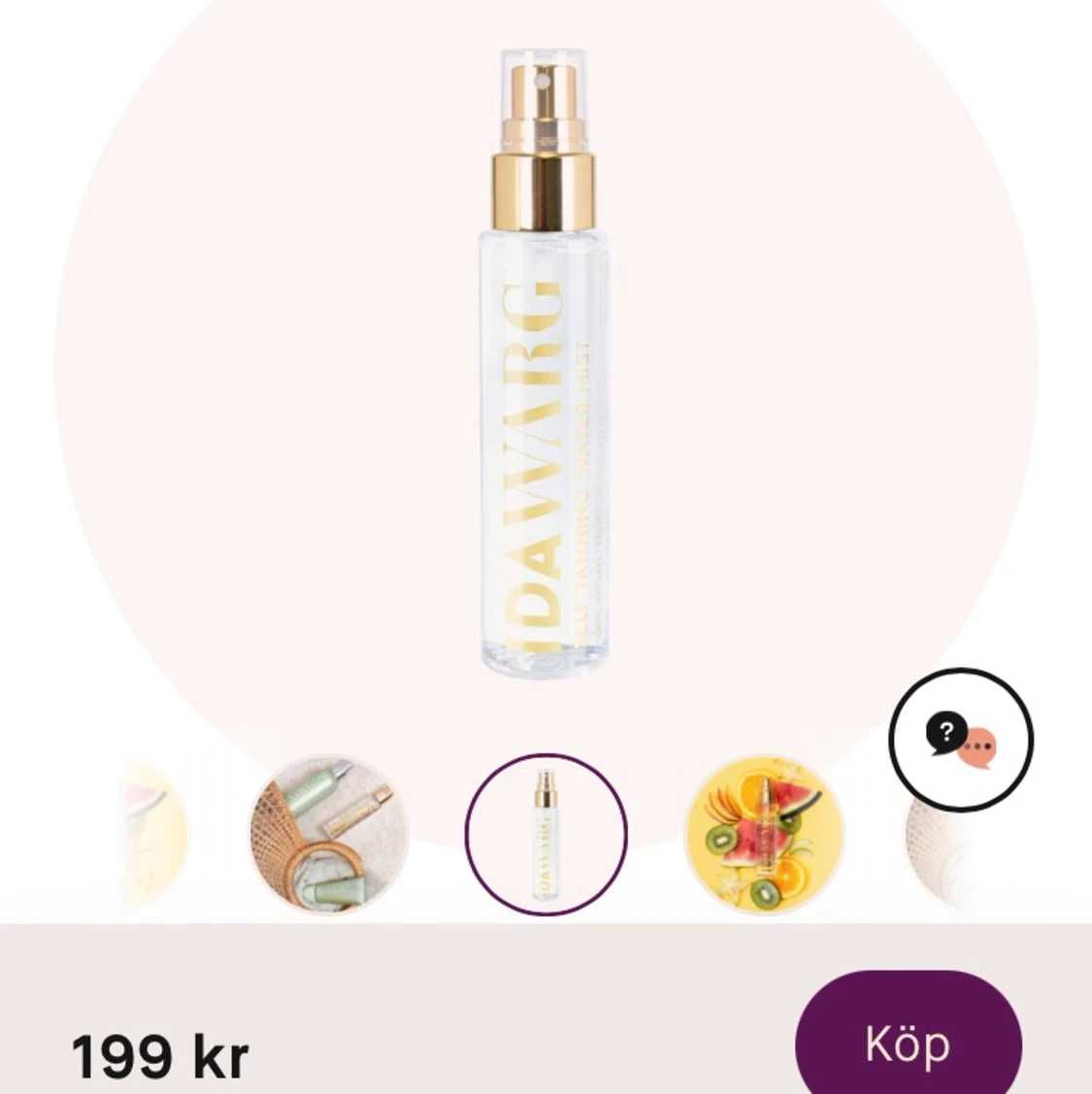Select the highlighted bottle thumbnail in the carousel

pyautogui.click(x=546, y=835)
